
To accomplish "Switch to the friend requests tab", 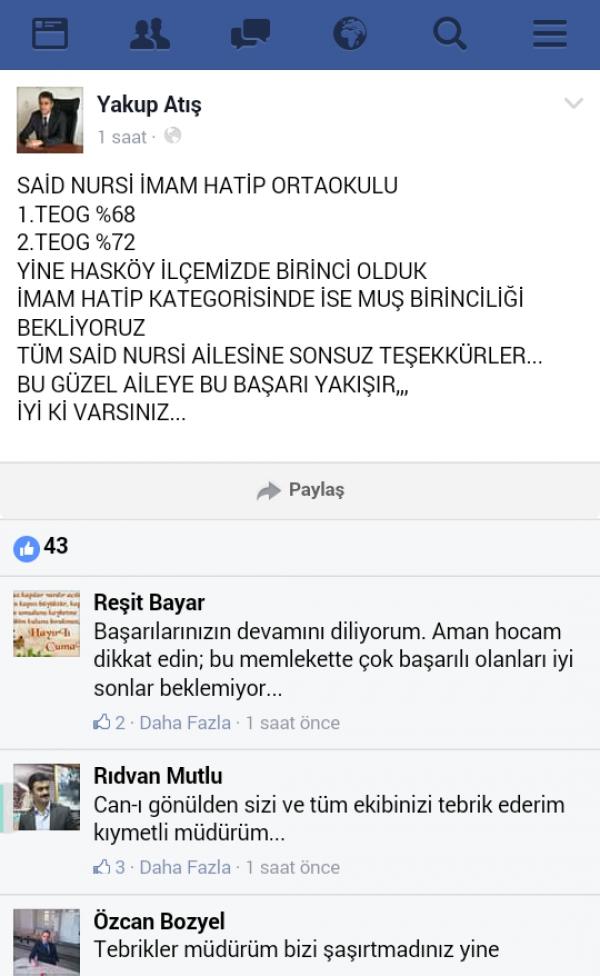I will (150, 34).
